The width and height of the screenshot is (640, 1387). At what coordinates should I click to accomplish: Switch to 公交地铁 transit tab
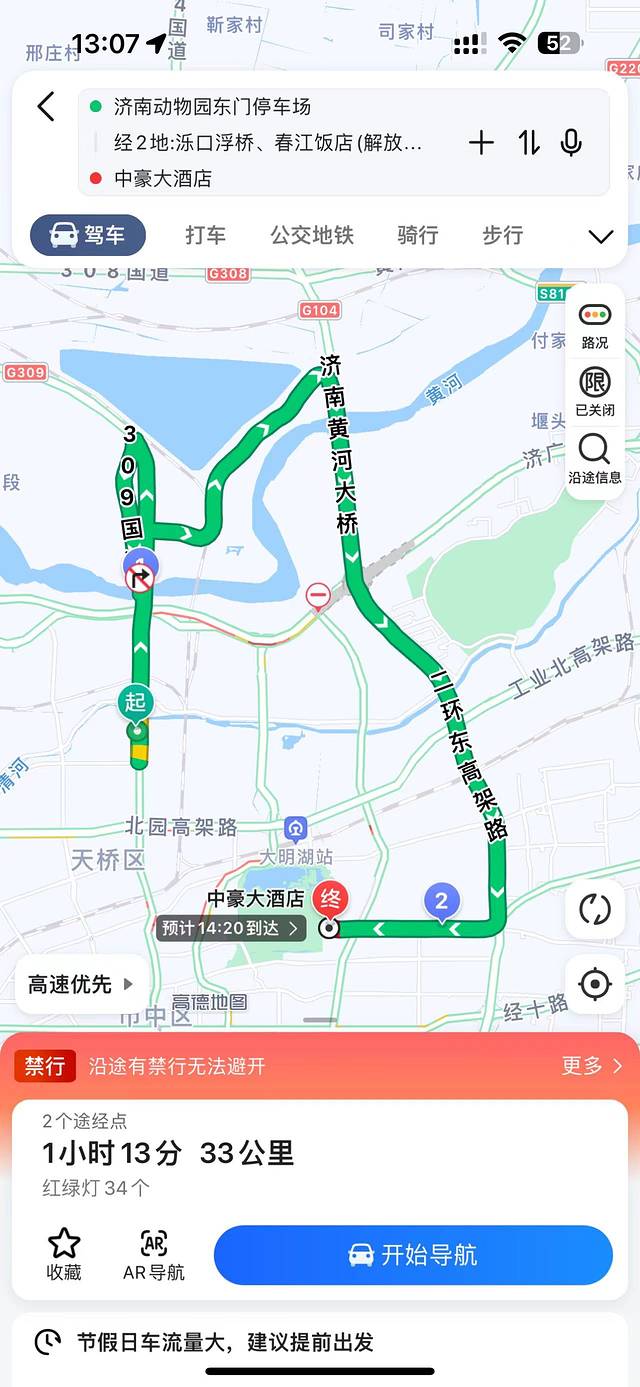pyautogui.click(x=312, y=236)
